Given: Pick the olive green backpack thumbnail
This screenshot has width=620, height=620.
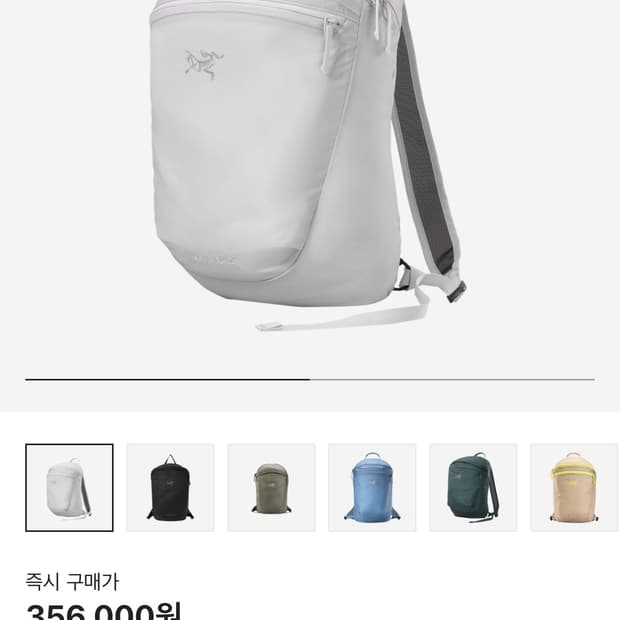Looking at the screenshot, I should point(271,487).
